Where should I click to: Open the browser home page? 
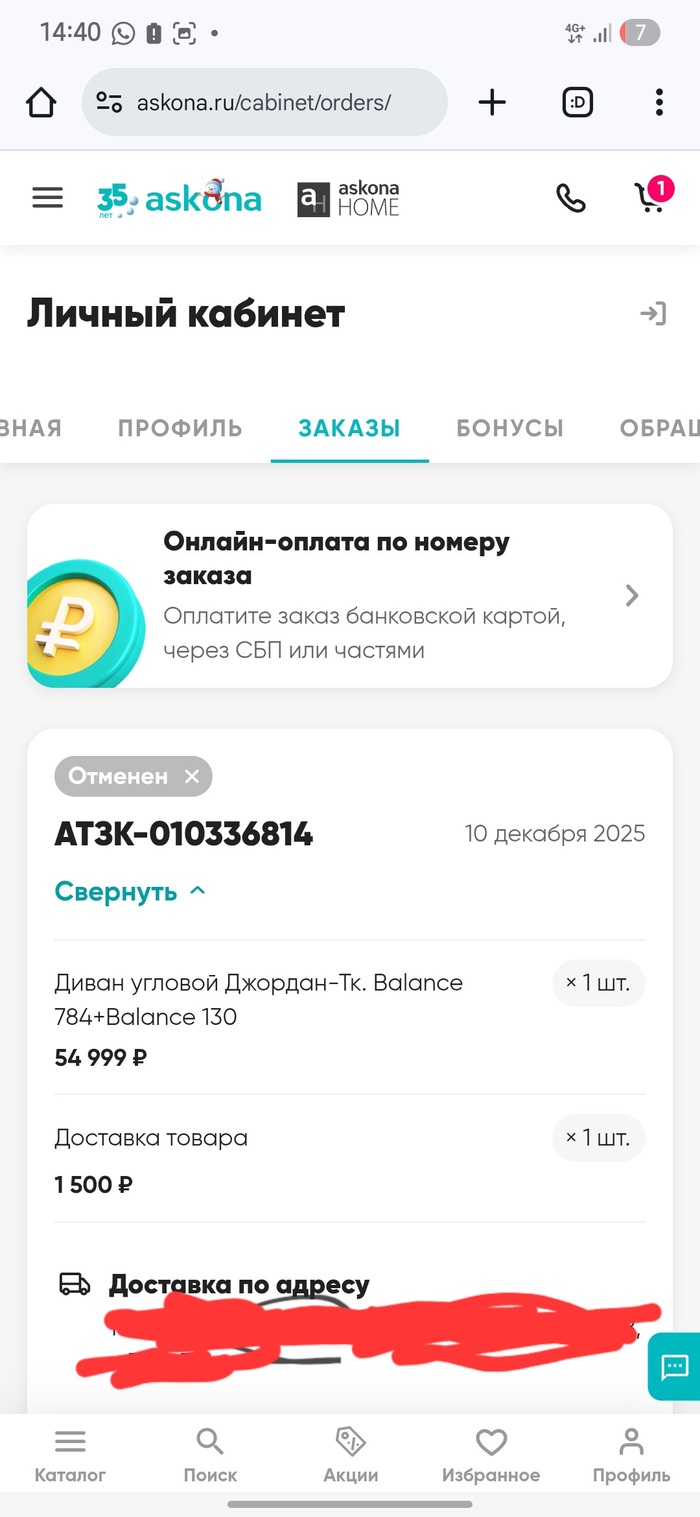[x=41, y=102]
